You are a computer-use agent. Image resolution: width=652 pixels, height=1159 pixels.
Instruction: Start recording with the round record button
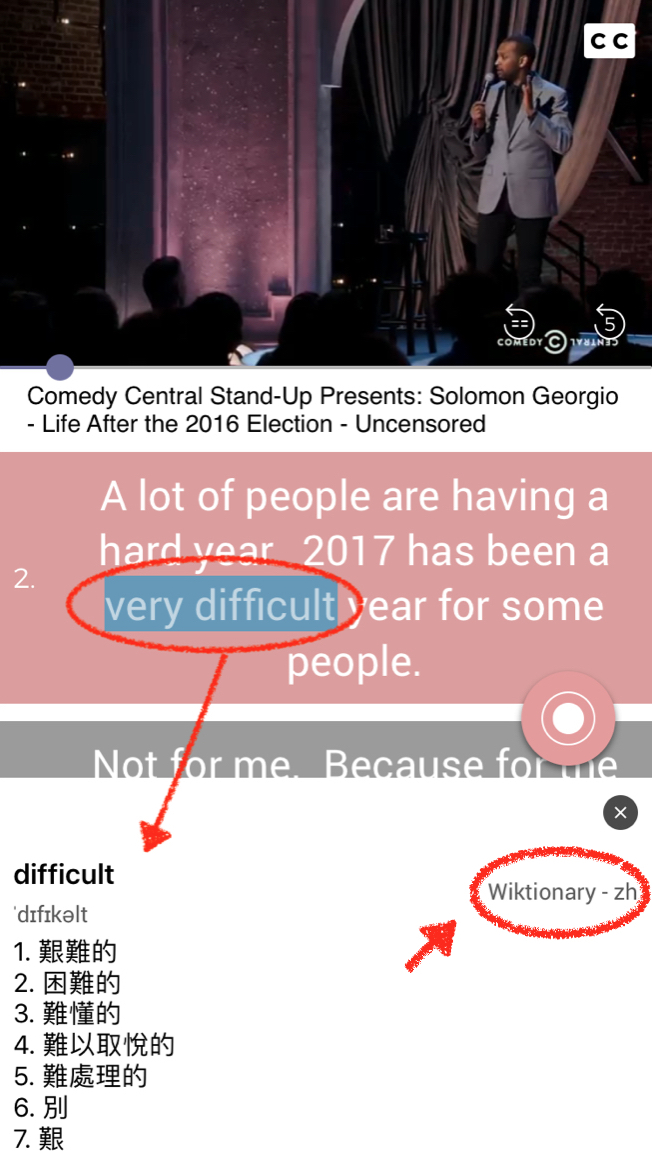click(x=568, y=718)
